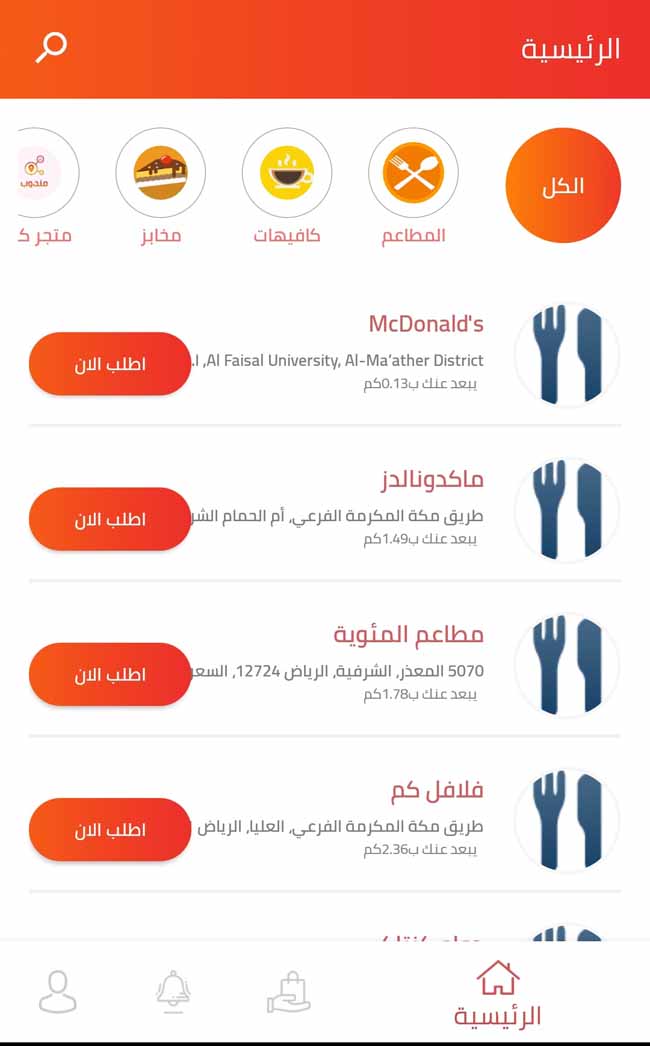This screenshot has height=1046, width=650.
Task: Go to the profile tab
Action: tap(57, 992)
